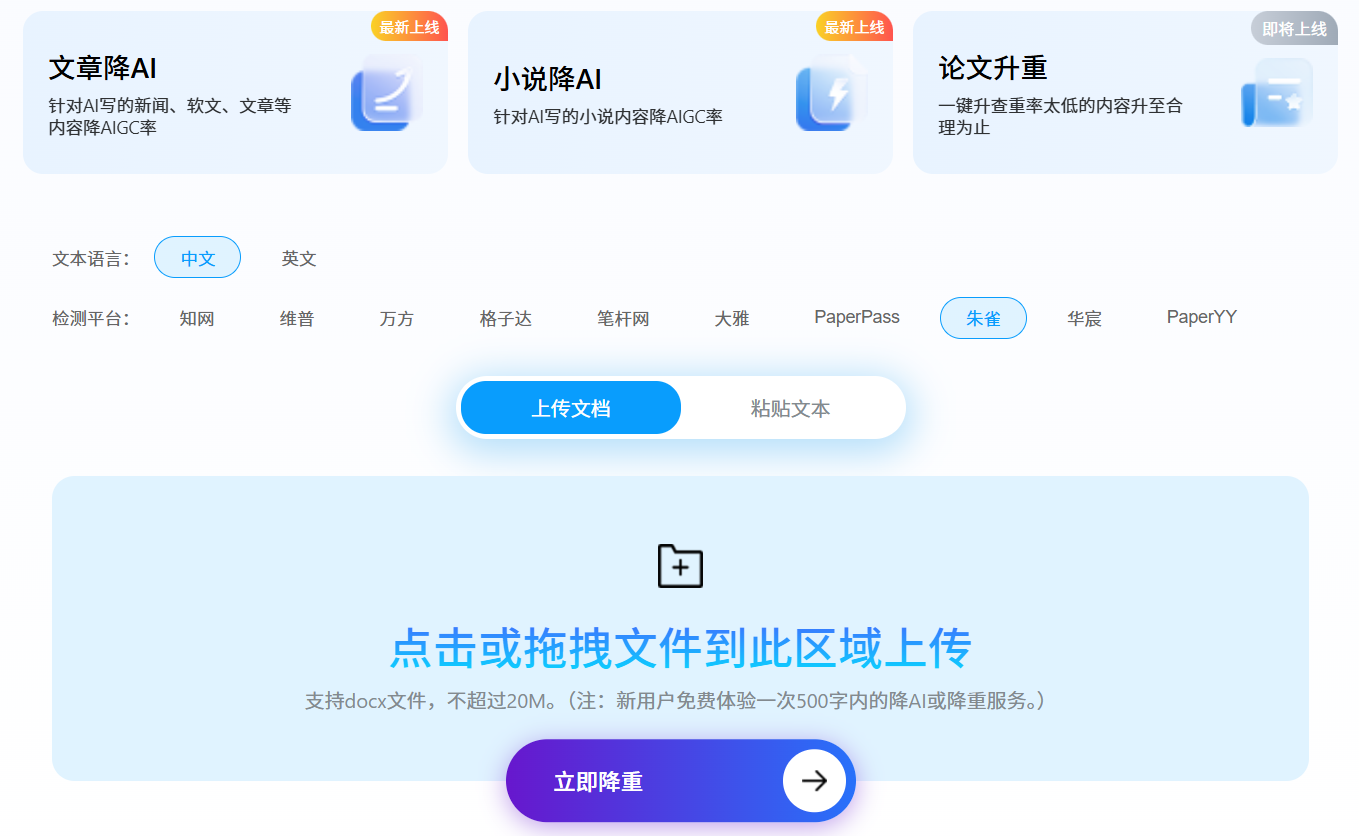
Task: Select 中文 as text language
Action: click(197, 258)
